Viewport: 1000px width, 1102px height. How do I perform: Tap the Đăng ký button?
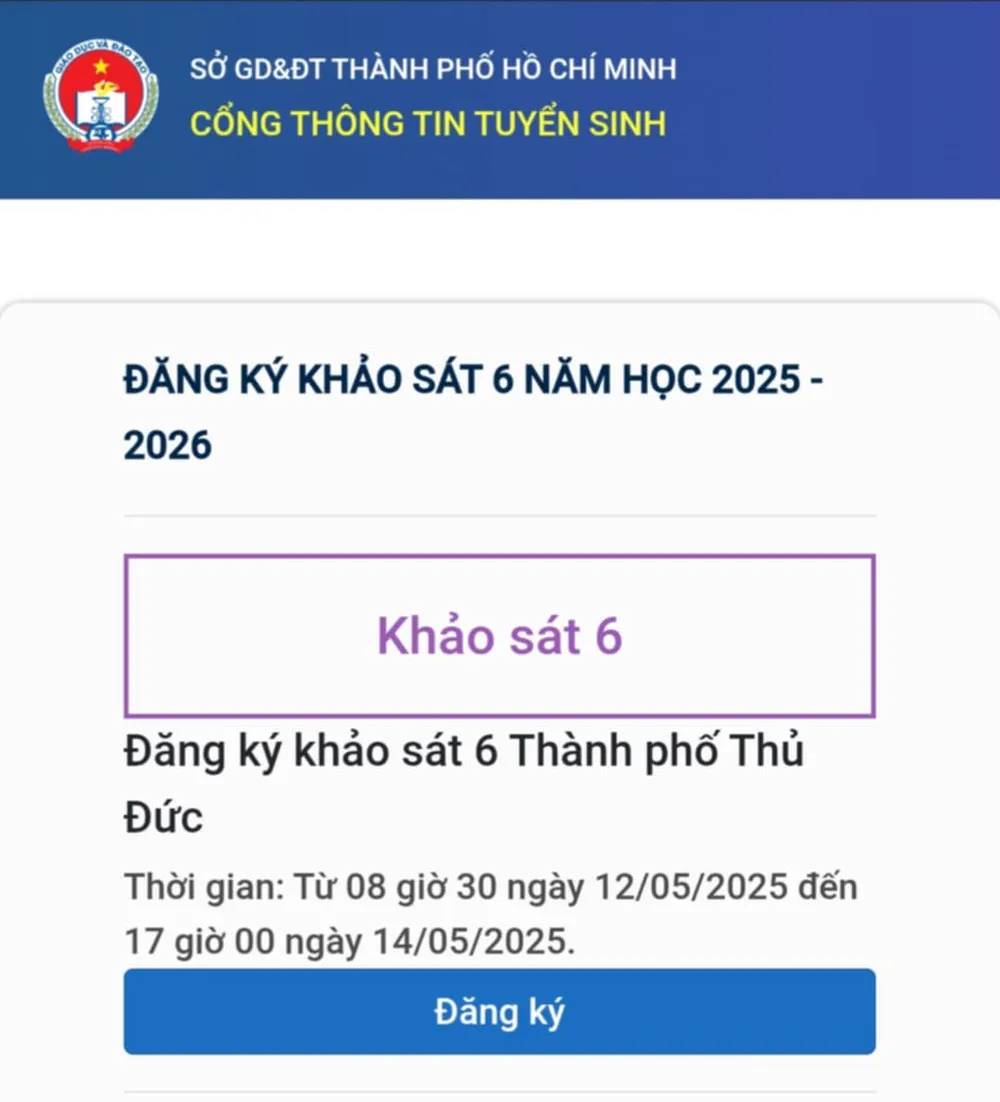point(499,1011)
